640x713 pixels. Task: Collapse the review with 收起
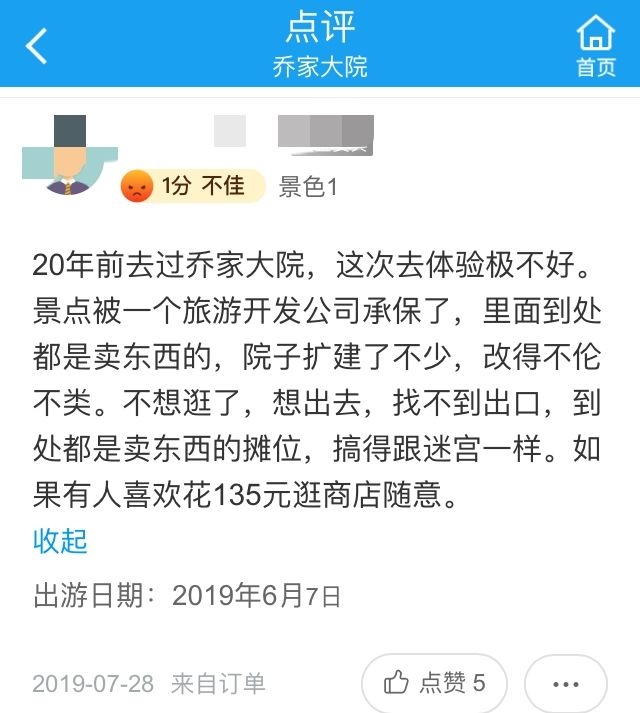[61, 541]
